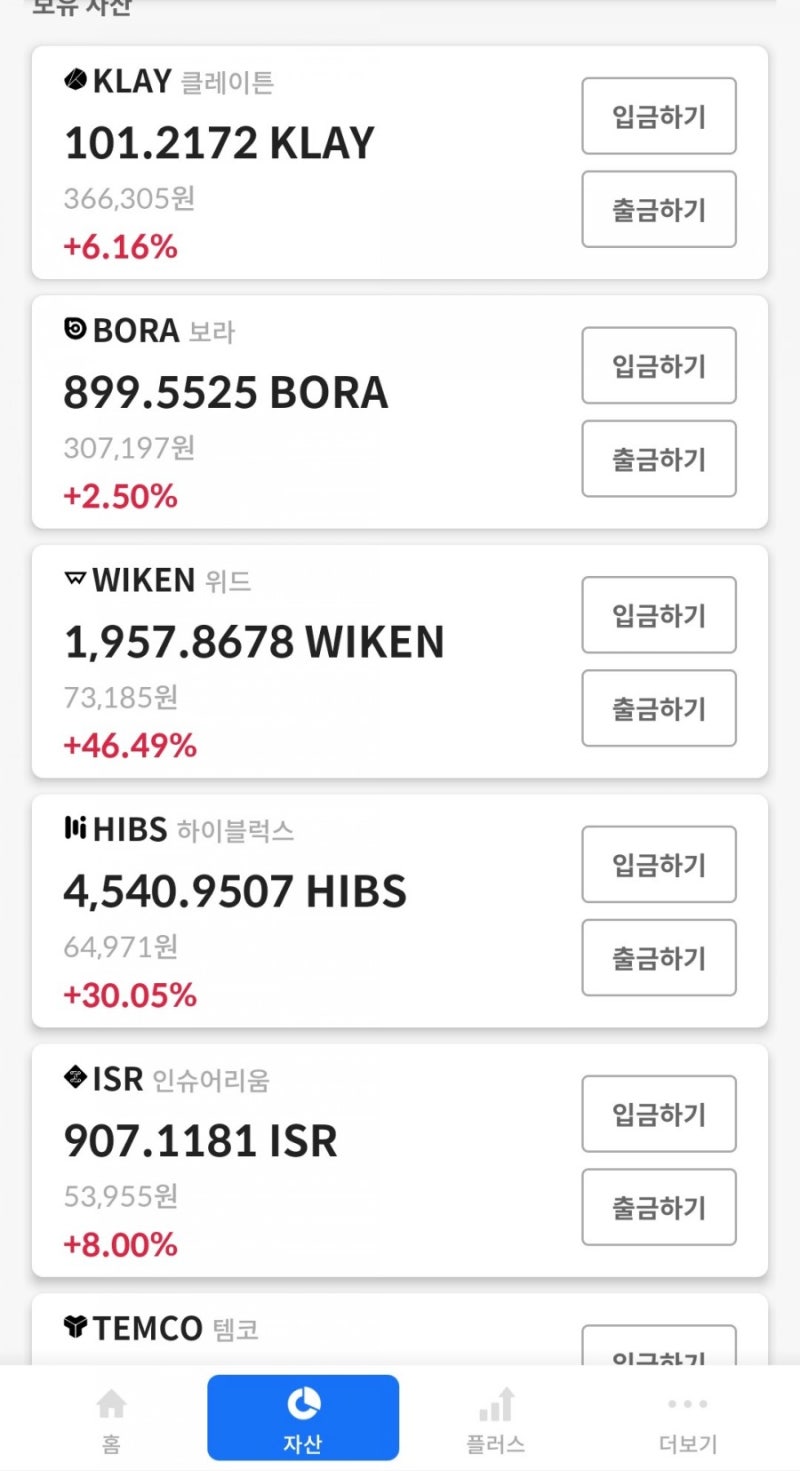Click the ISR 입금하기 deposit button
The height and width of the screenshot is (1471, 800).
658,1114
